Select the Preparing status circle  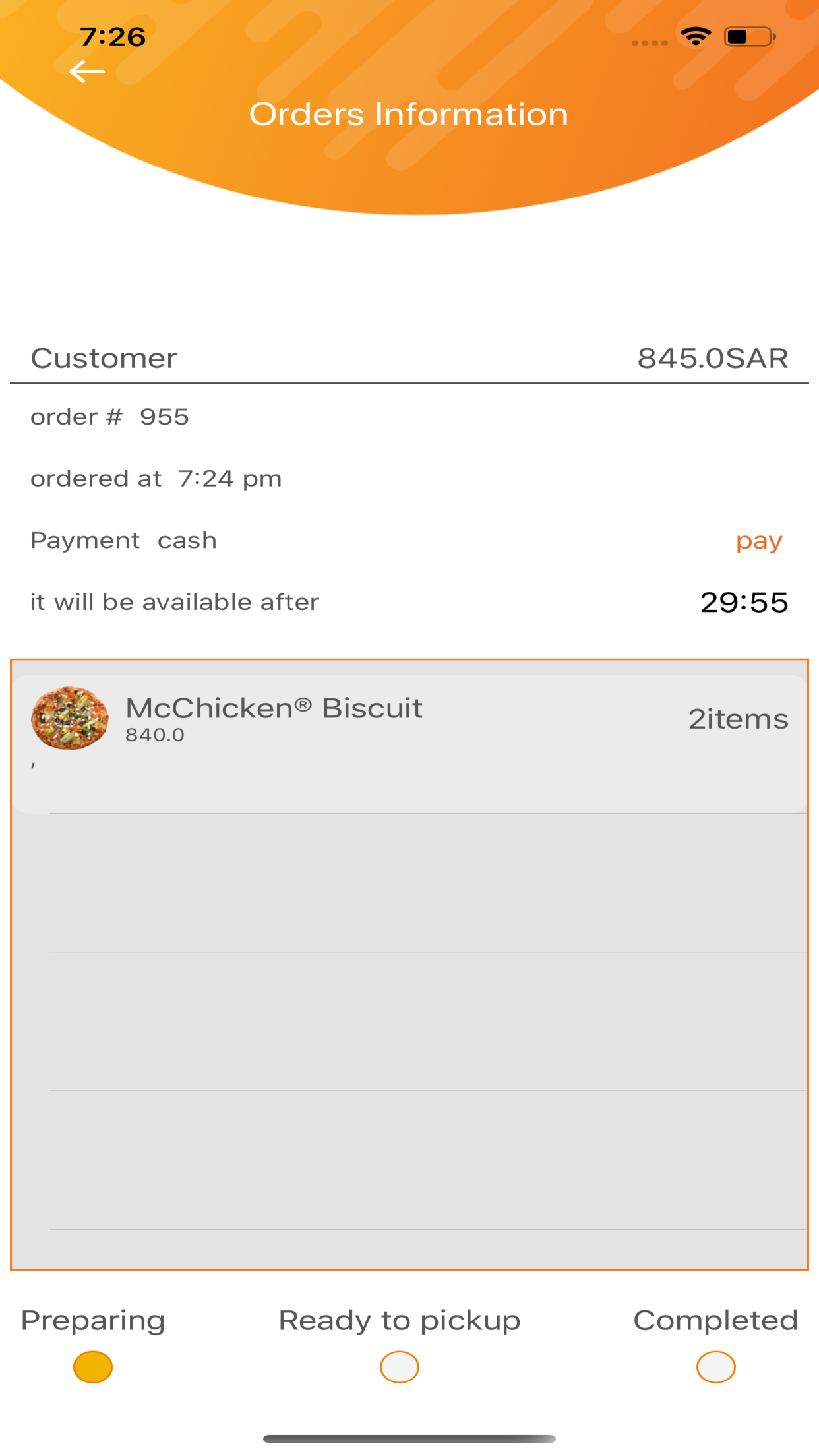93,1366
